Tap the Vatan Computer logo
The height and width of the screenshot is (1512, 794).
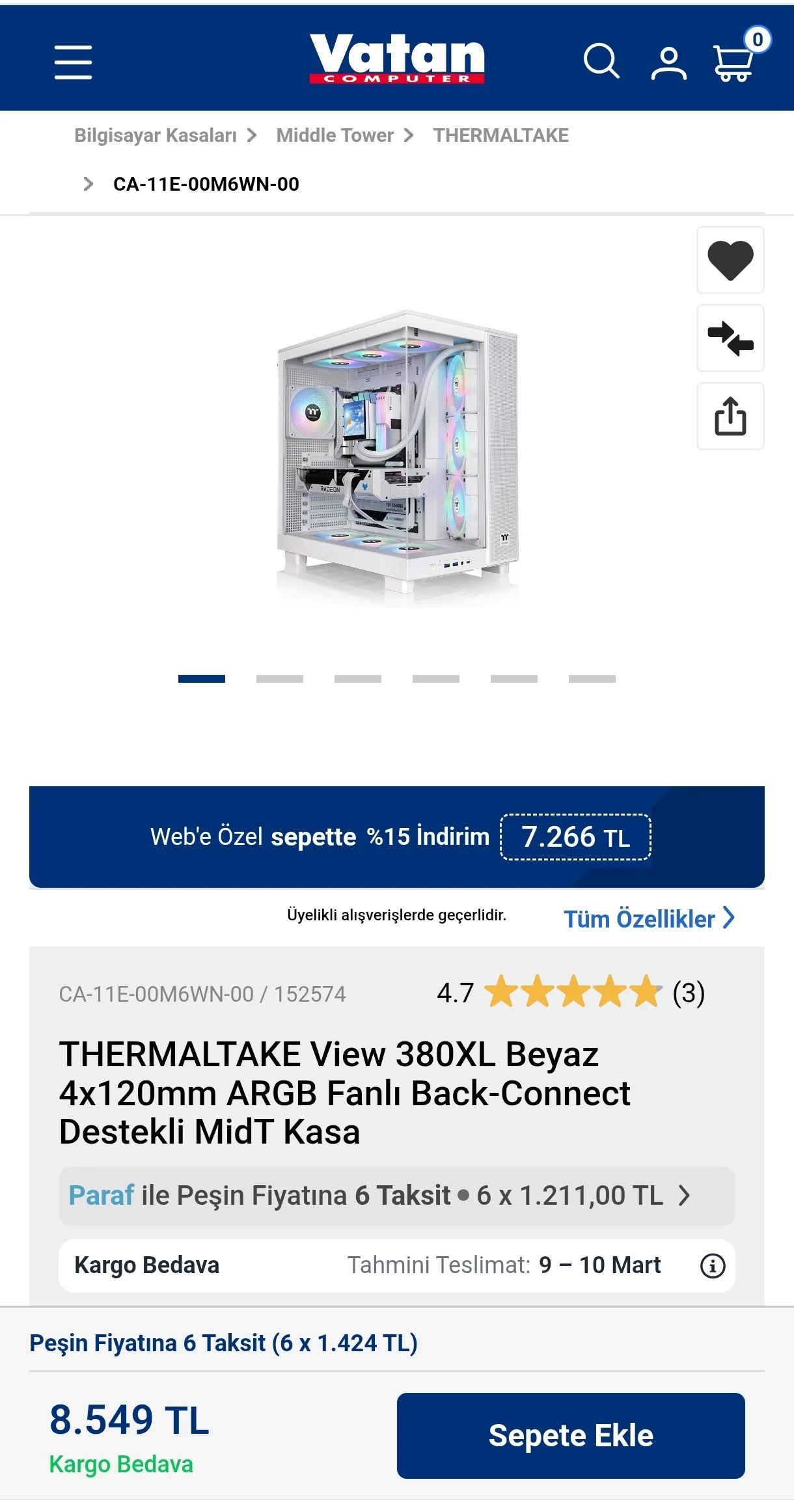397,59
